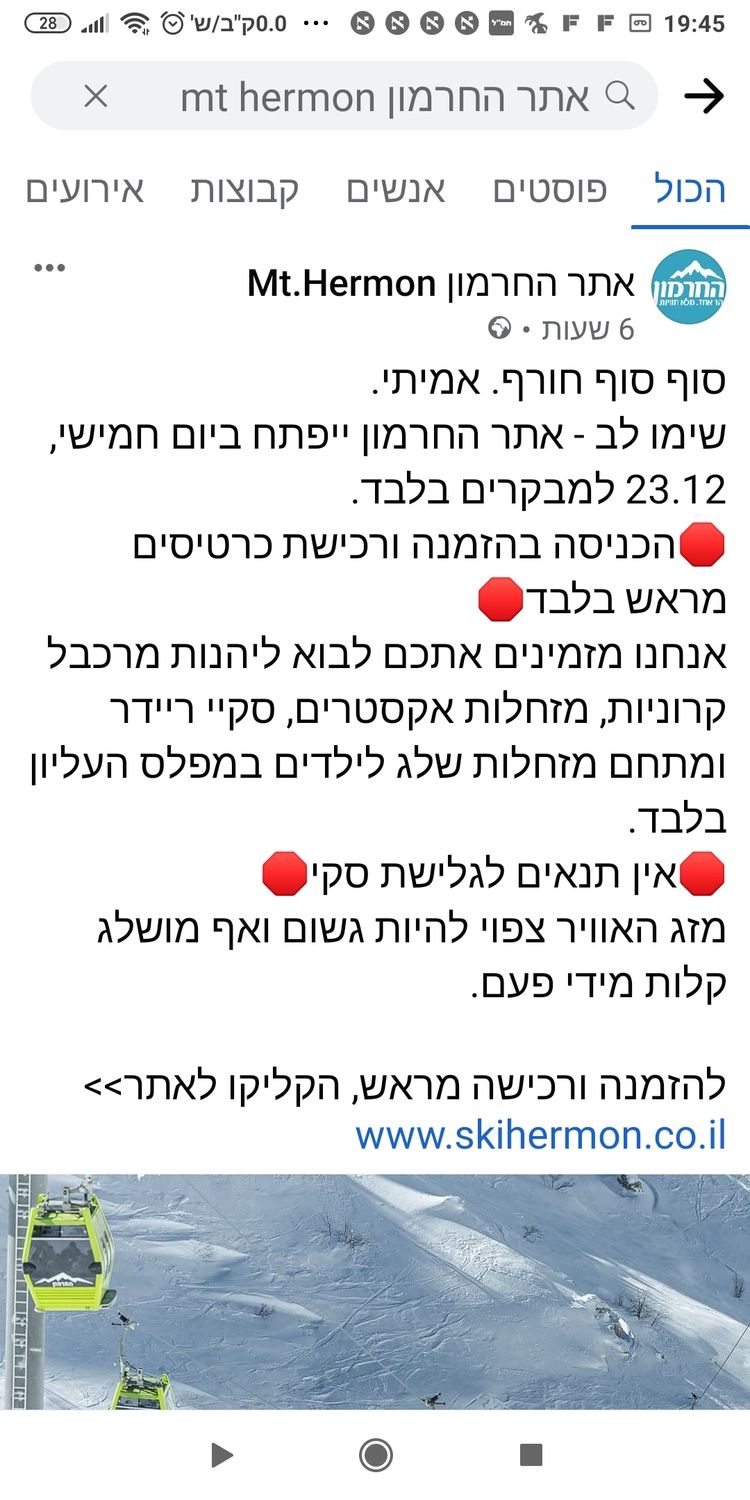Tap the system home button
Screen dimensions: 750x1500
pyautogui.click(x=376, y=1455)
